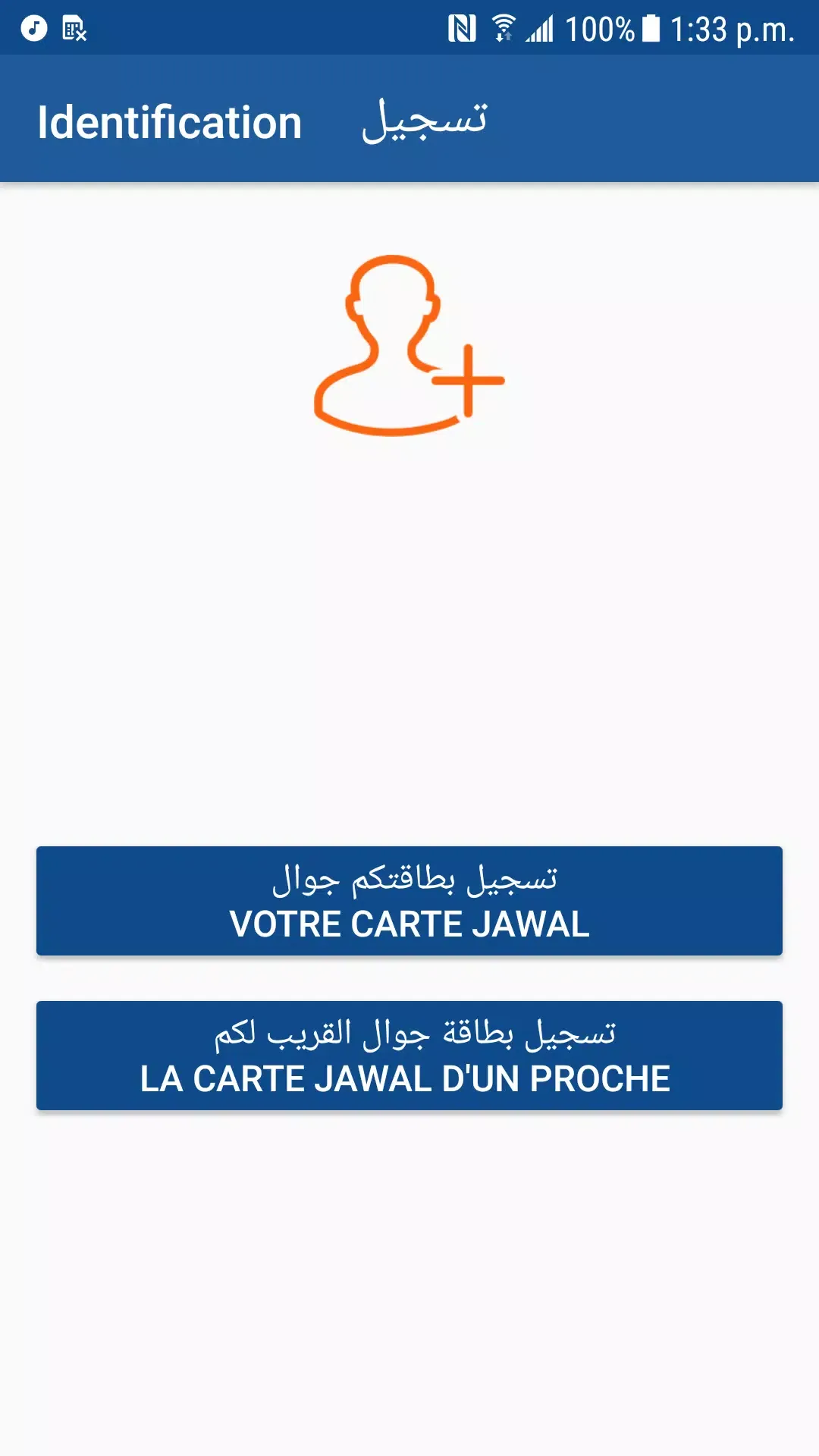The width and height of the screenshot is (819, 1456).
Task: Select LA CARTE JAWAL D'UN PROCHE
Action: point(409,1056)
